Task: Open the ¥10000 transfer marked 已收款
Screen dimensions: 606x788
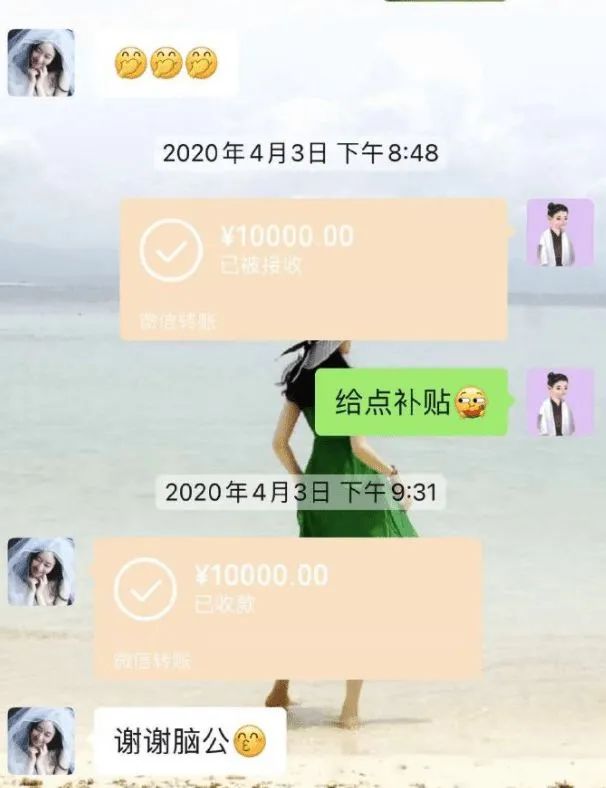Action: coord(287,608)
